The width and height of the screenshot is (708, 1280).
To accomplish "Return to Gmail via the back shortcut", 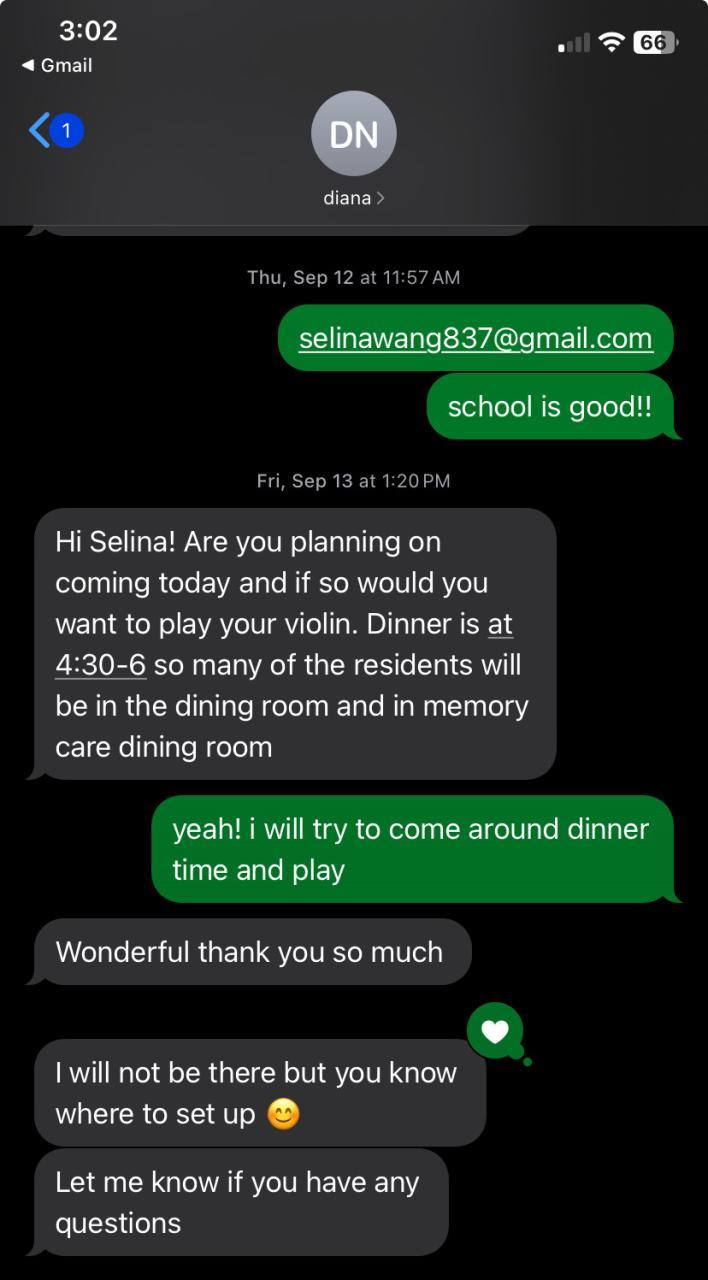I will [x=56, y=65].
